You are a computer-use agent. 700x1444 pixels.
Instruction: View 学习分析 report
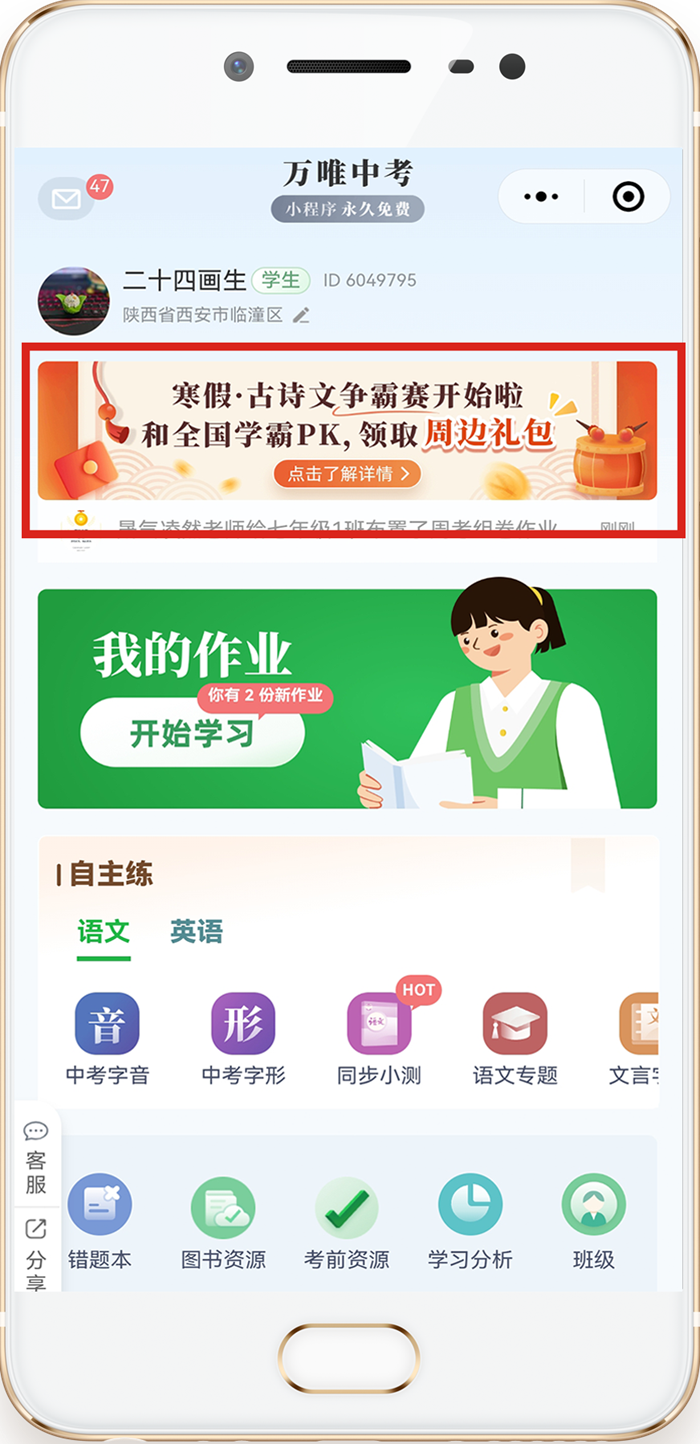coord(470,1221)
